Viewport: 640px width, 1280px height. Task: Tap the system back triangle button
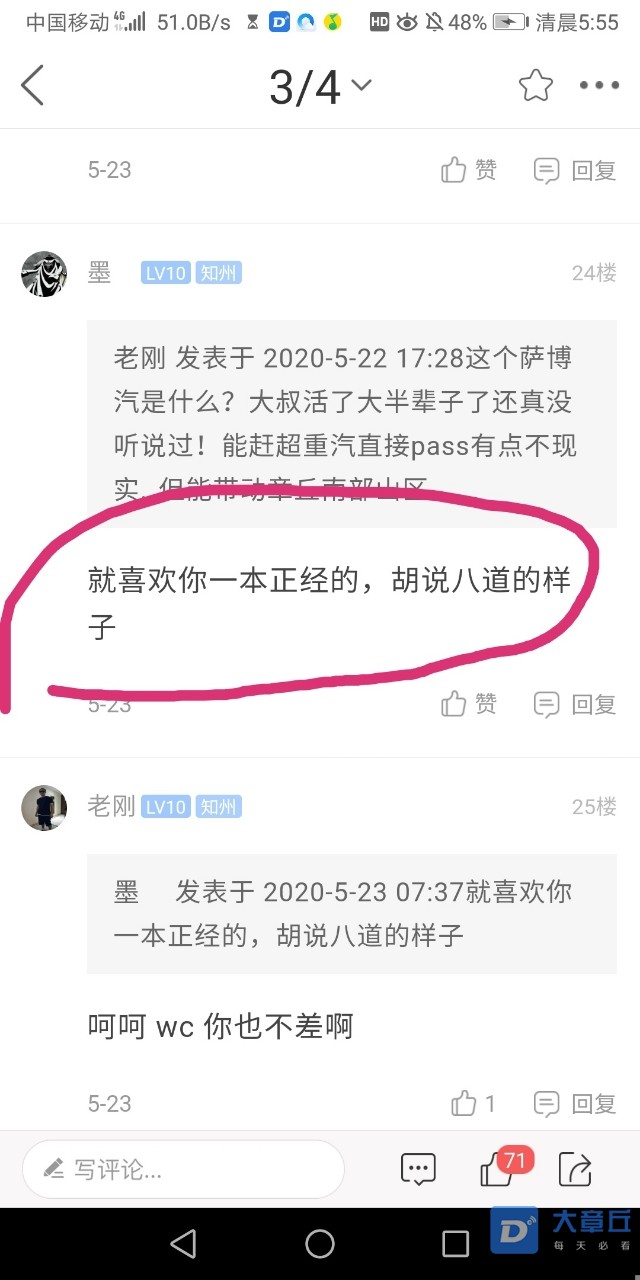click(x=183, y=1243)
